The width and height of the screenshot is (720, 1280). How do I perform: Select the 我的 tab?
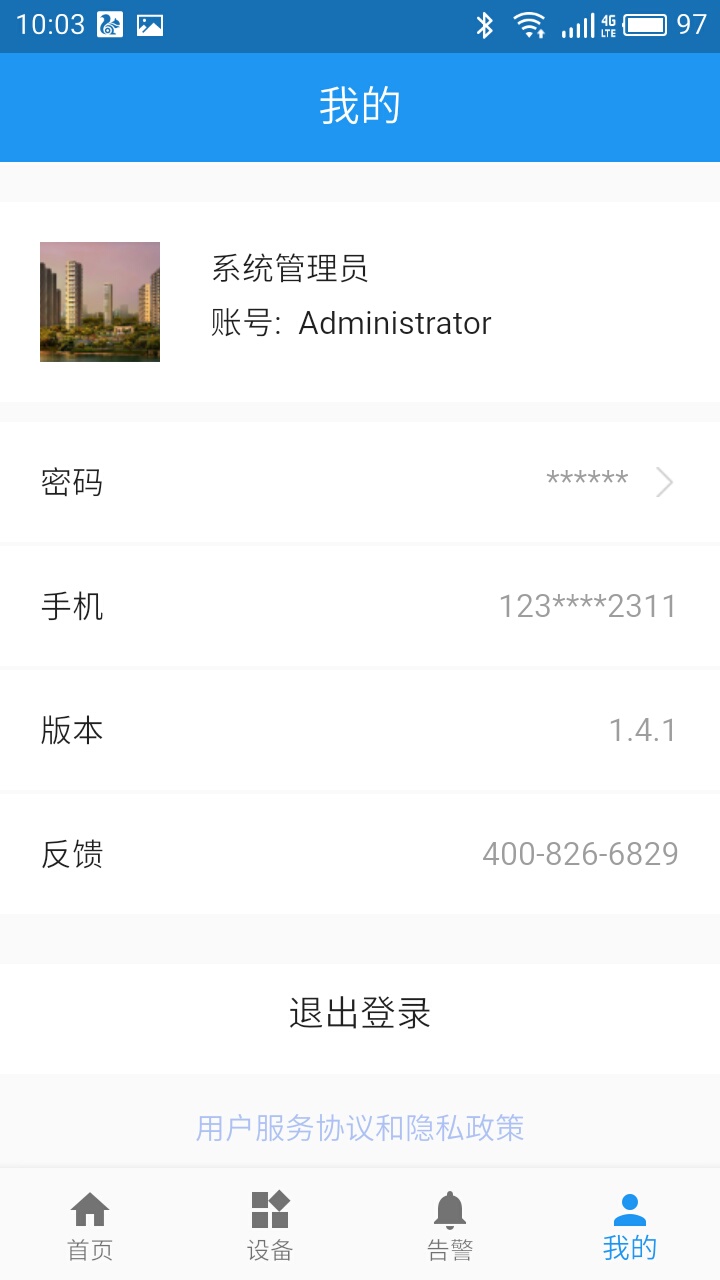(x=630, y=1225)
